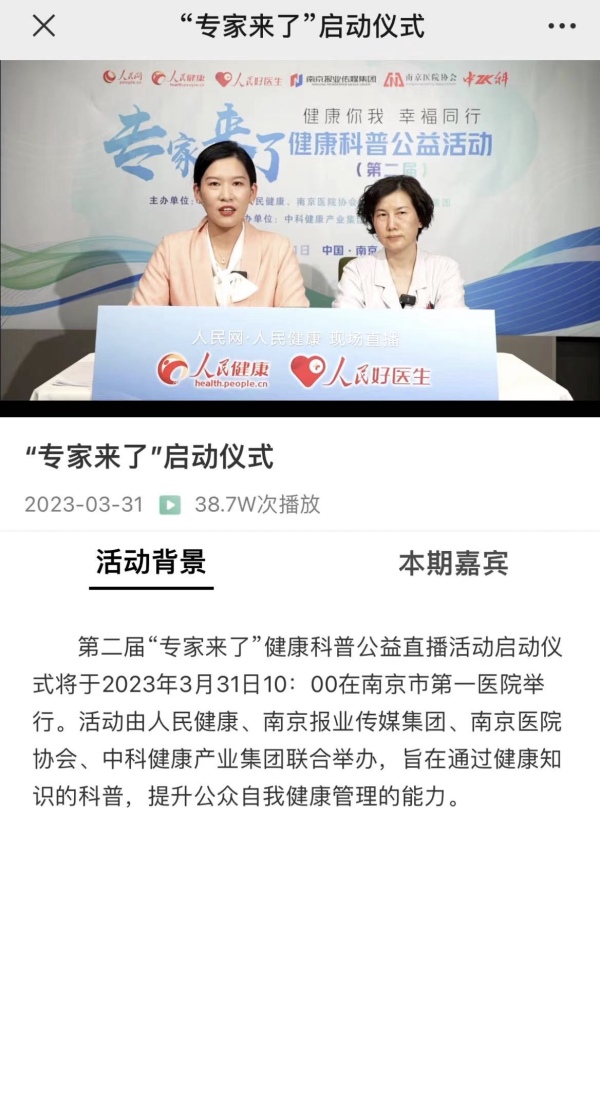Close the page with the X icon
Screen dimensions: 600x1119
[x=44, y=26]
